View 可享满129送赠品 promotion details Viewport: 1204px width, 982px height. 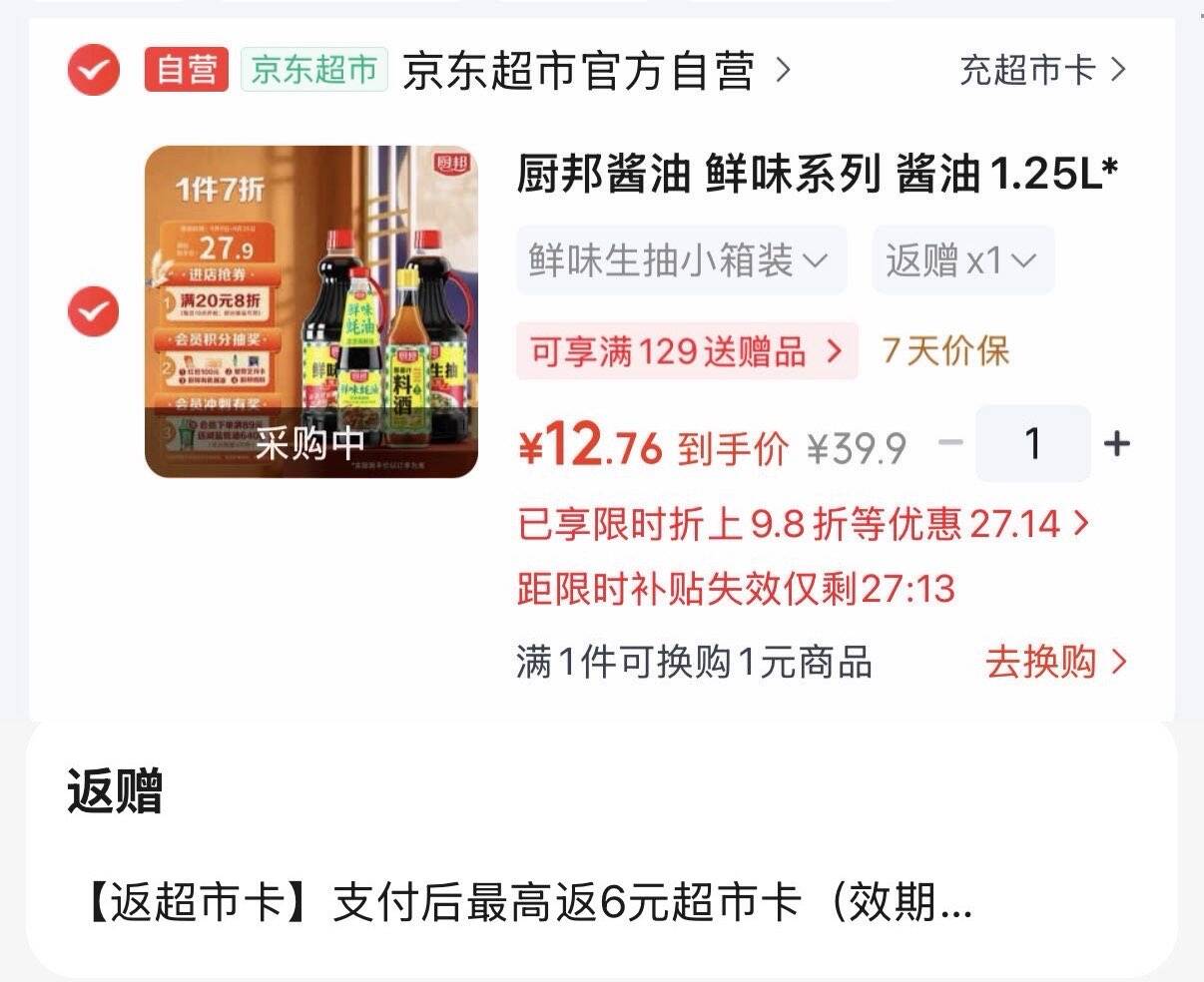[687, 351]
